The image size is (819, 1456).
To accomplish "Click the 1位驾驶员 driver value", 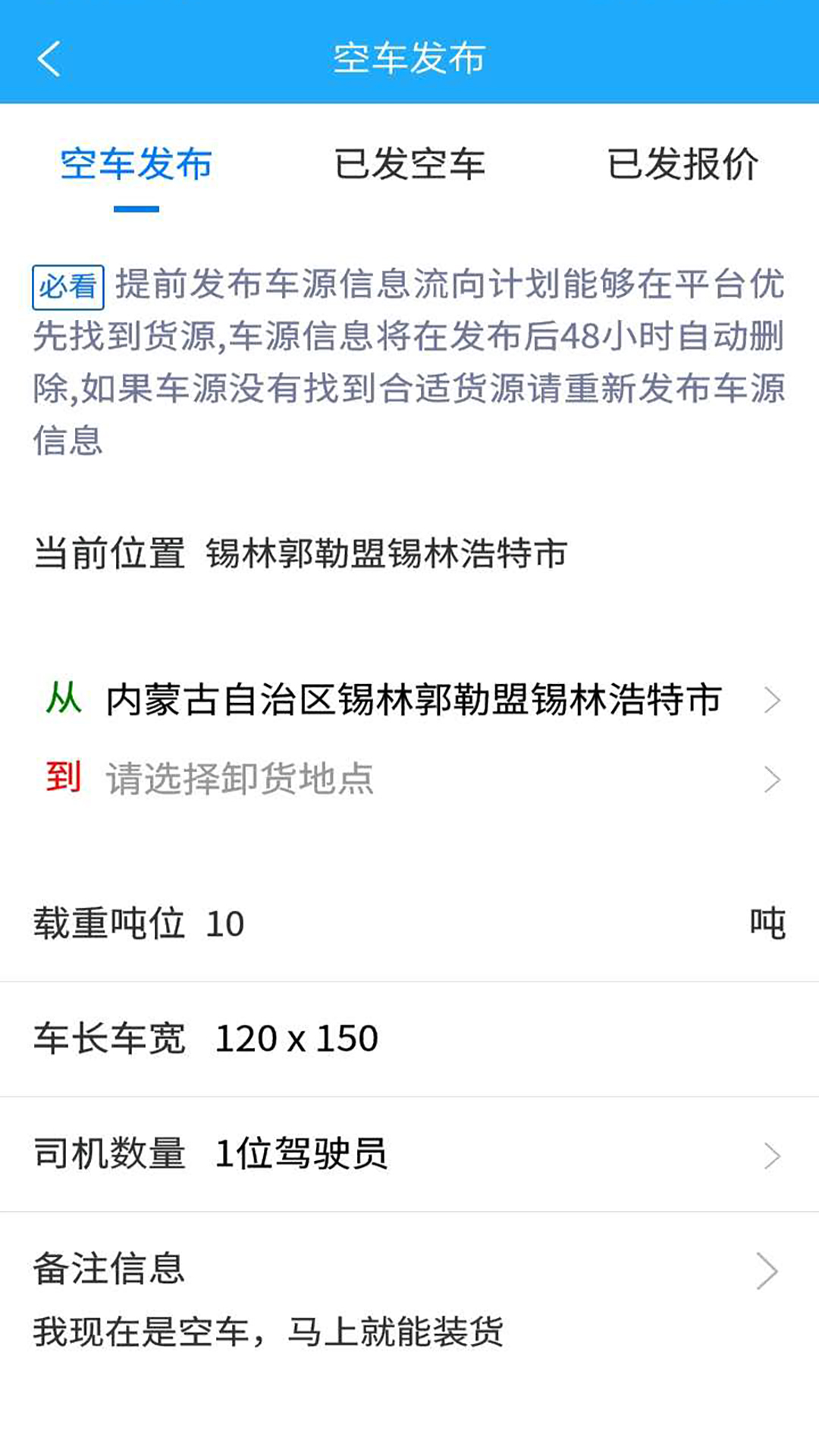I will [302, 1154].
